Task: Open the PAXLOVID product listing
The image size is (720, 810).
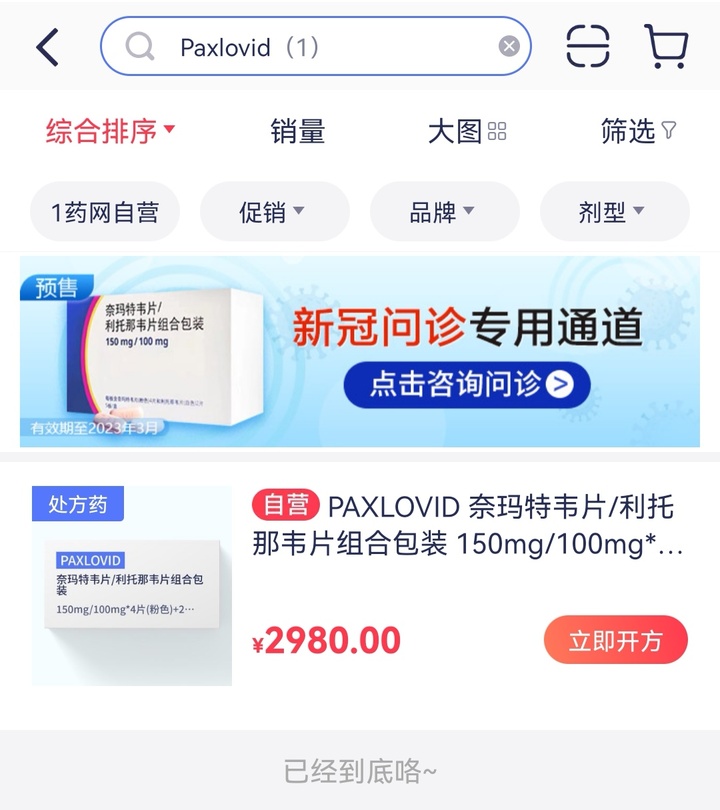Action: coord(467,526)
